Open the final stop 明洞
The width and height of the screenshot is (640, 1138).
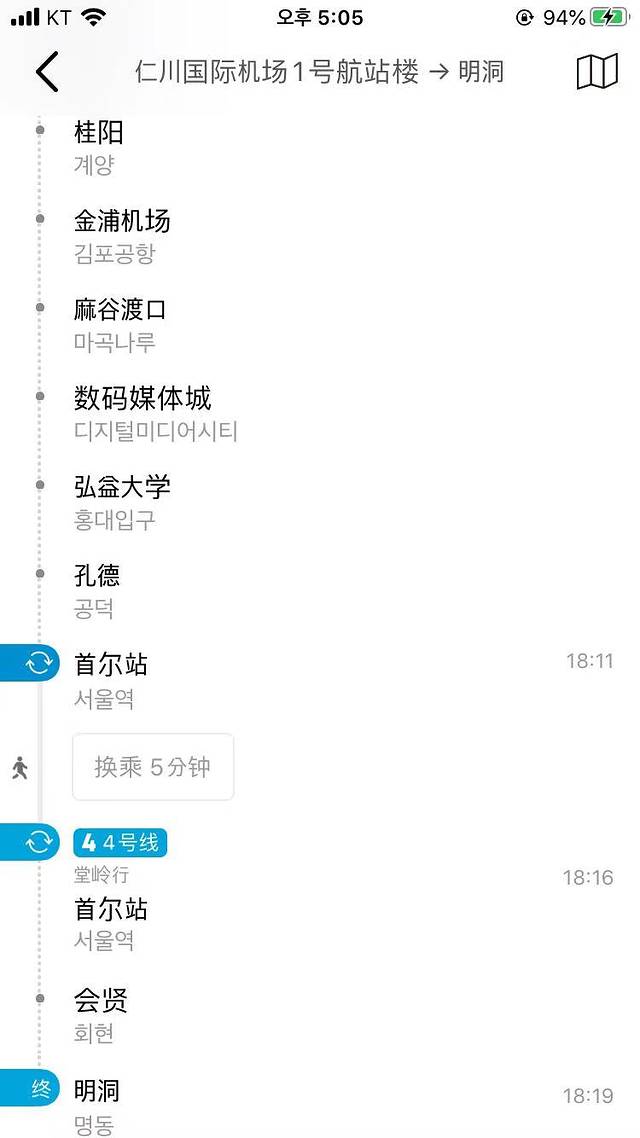click(x=97, y=1103)
